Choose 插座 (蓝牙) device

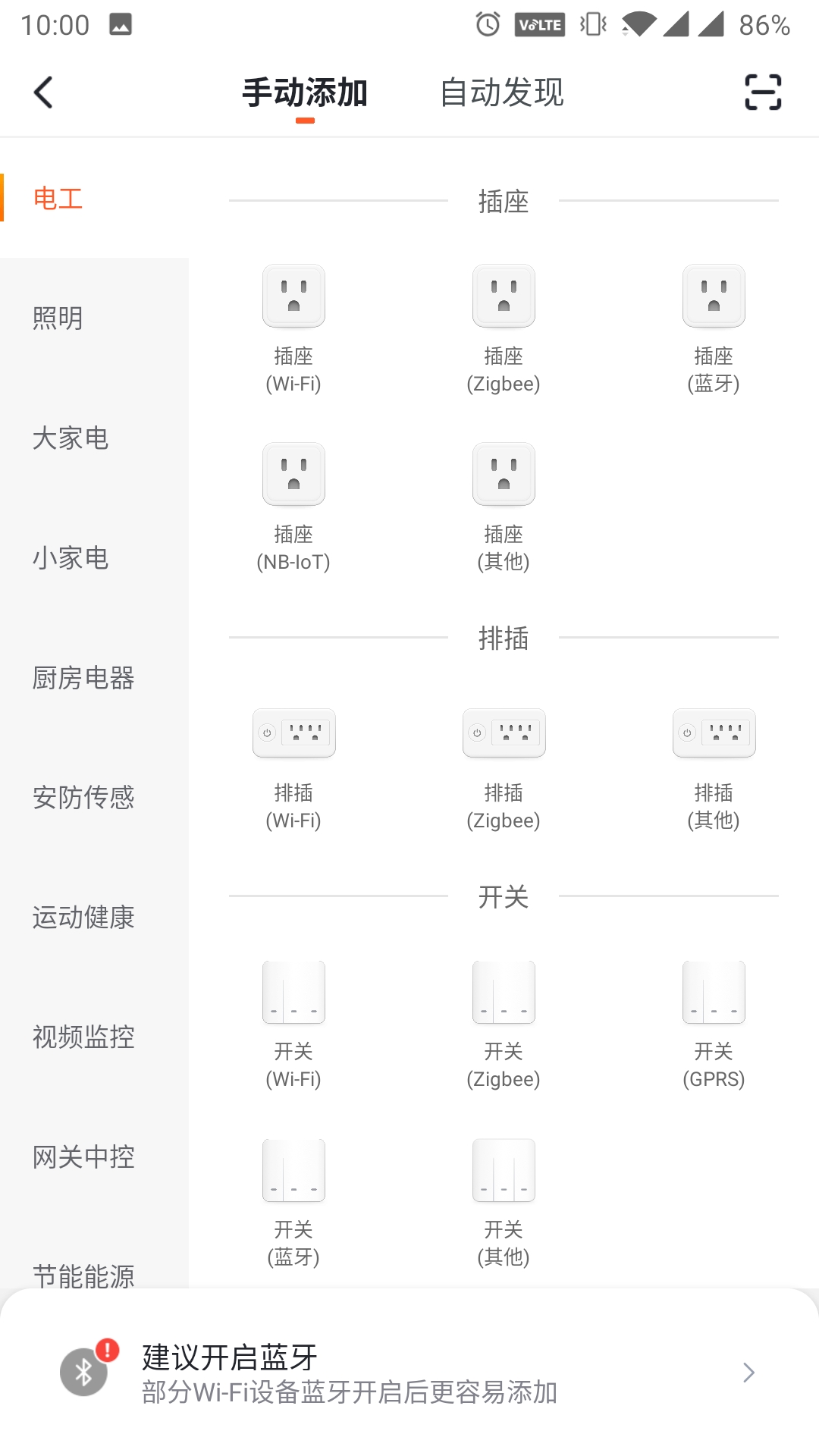coord(714,329)
